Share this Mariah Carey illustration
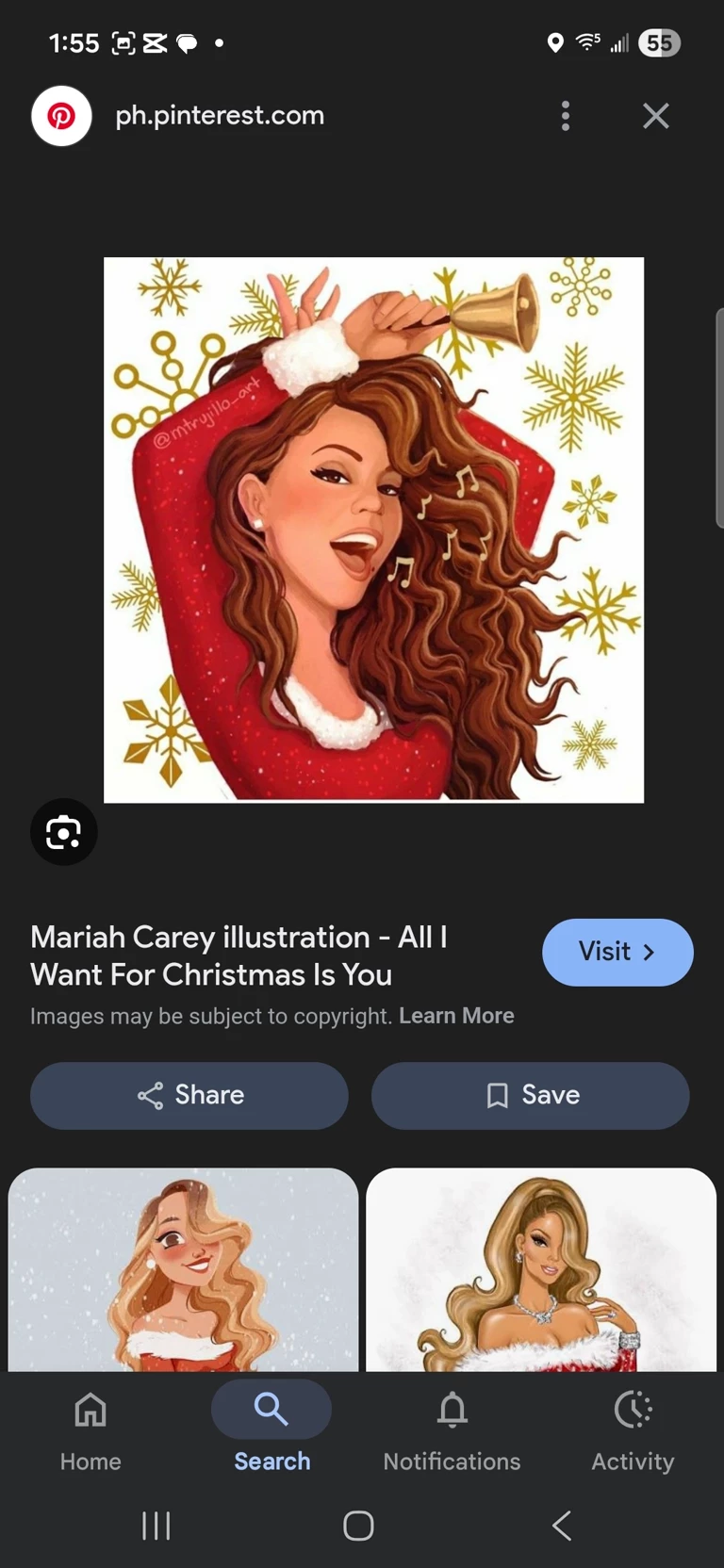The image size is (724, 1568). [189, 1095]
